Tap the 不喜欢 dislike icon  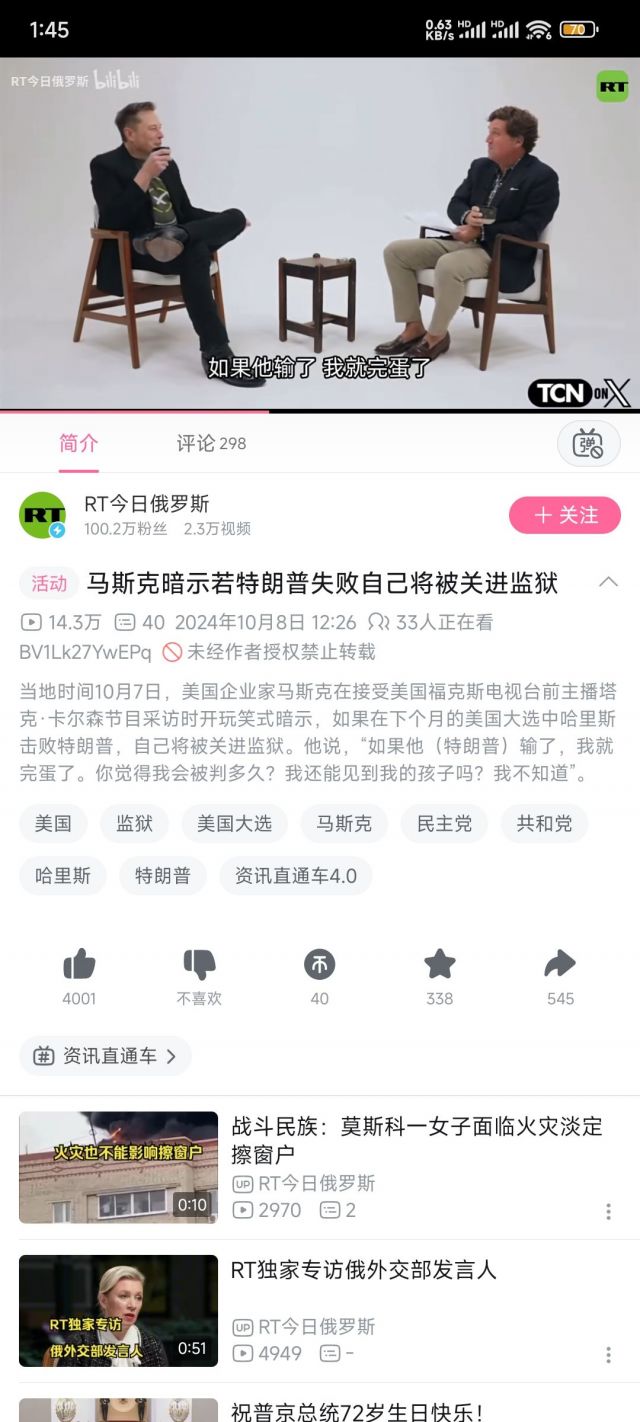tap(199, 965)
